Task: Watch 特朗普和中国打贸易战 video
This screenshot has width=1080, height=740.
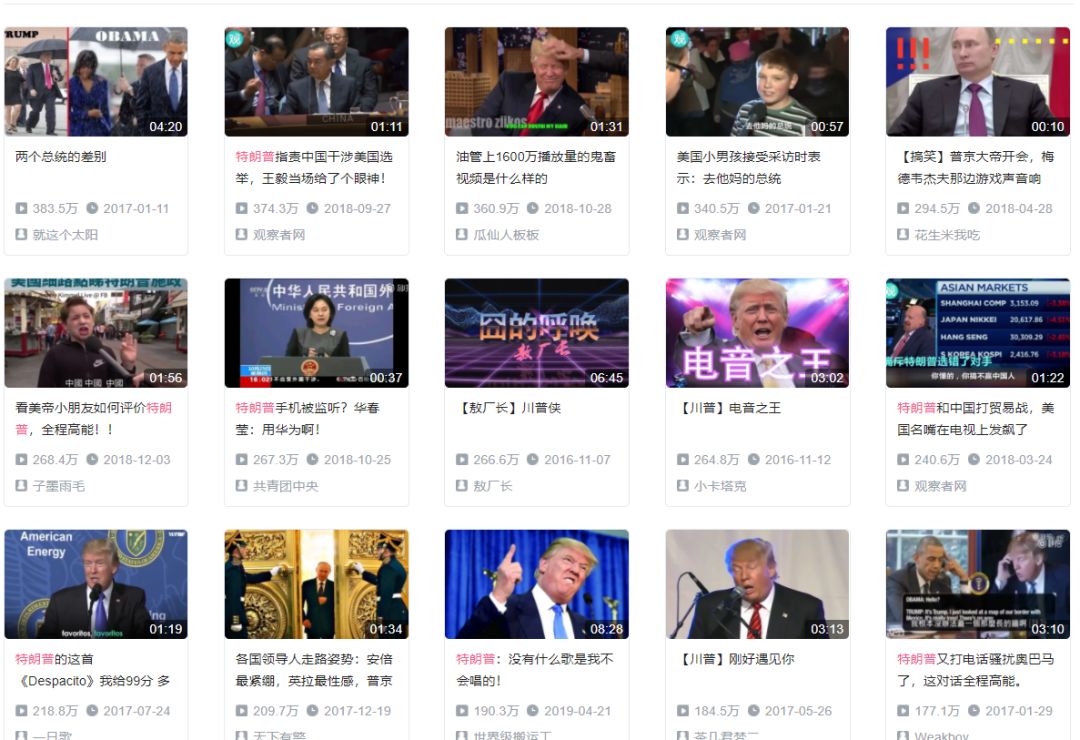Action: point(978,333)
